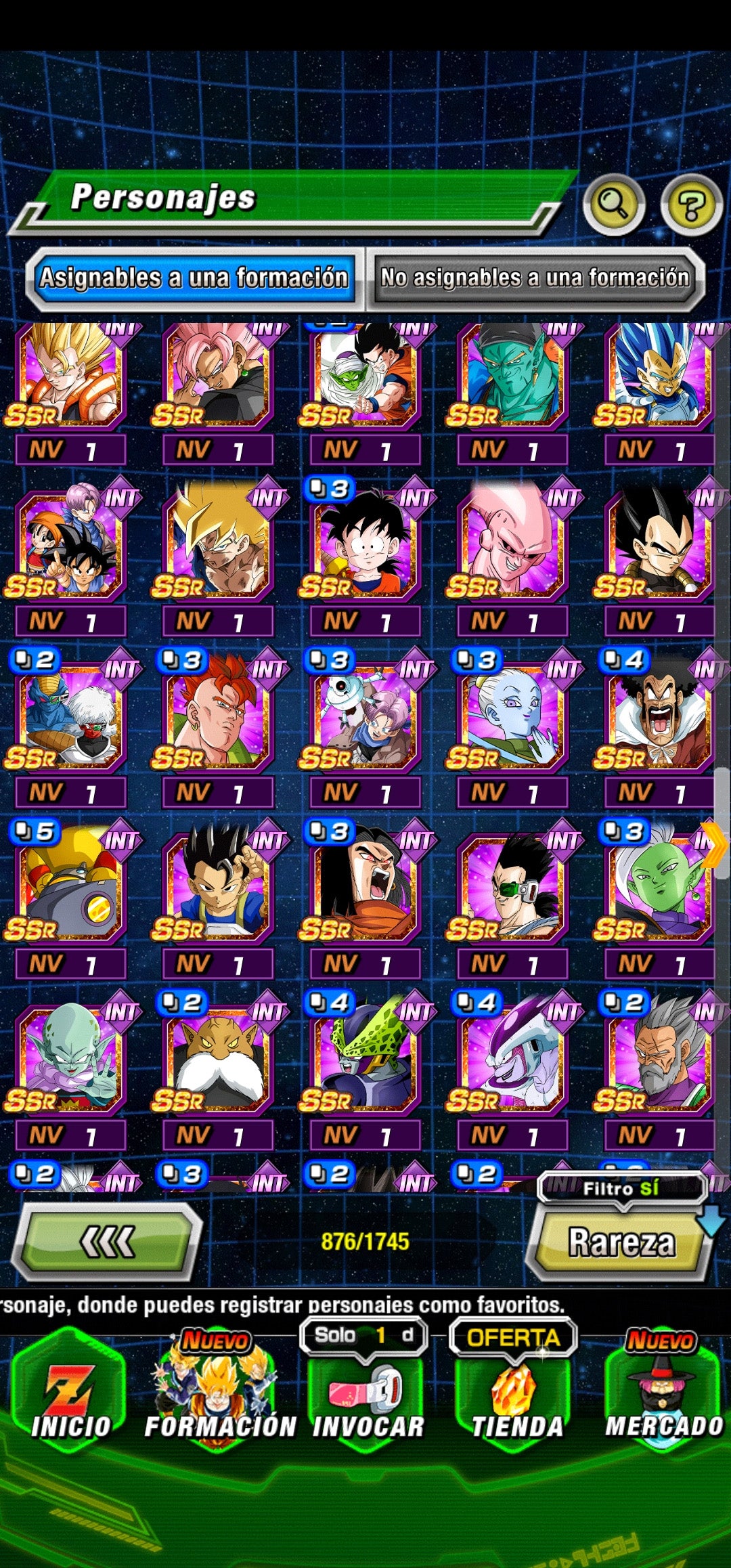Open the Rareza sort button
This screenshot has height=1568, width=731.
tap(621, 1244)
